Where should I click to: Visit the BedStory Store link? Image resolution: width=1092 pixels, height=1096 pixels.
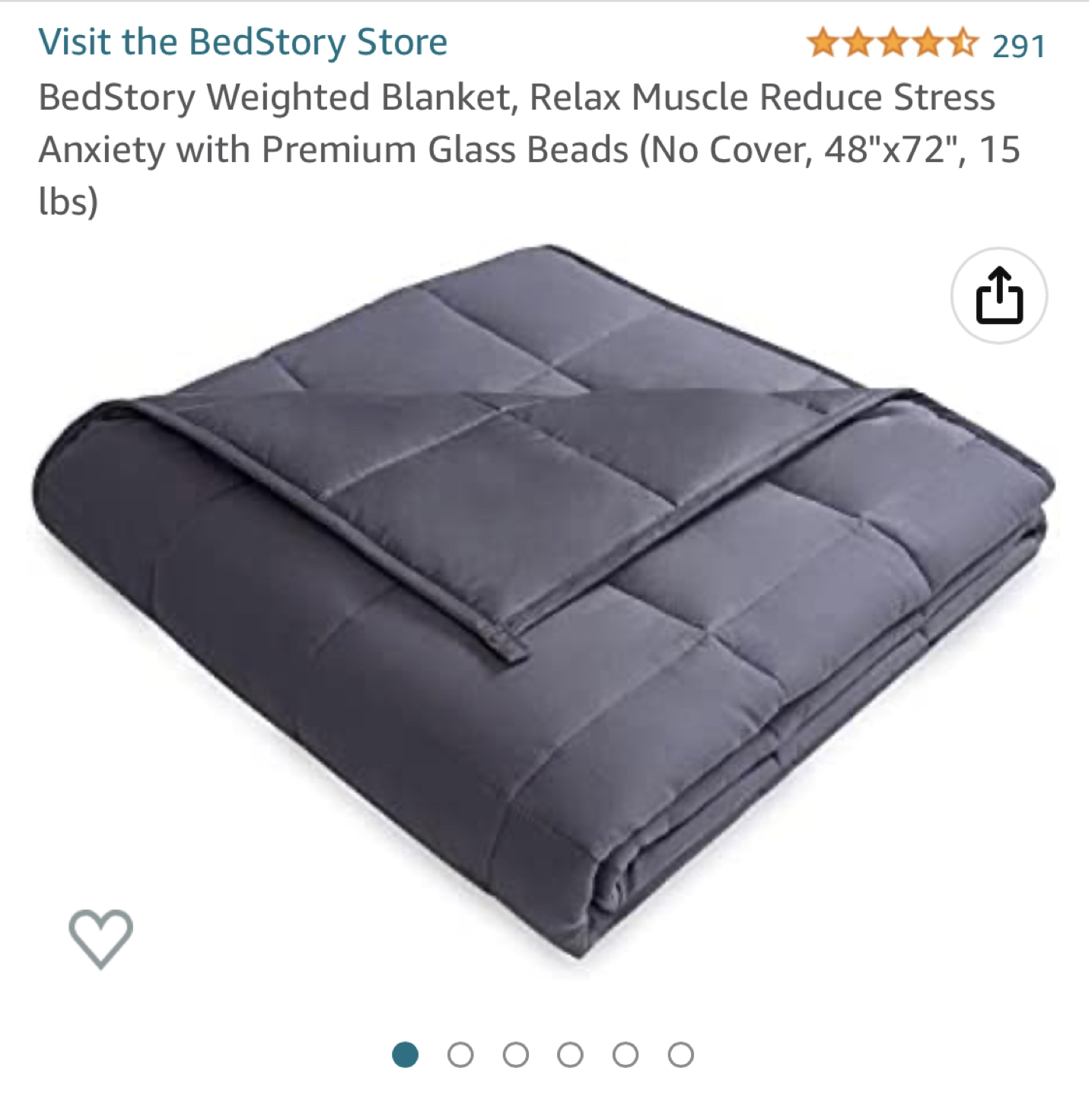(x=243, y=42)
